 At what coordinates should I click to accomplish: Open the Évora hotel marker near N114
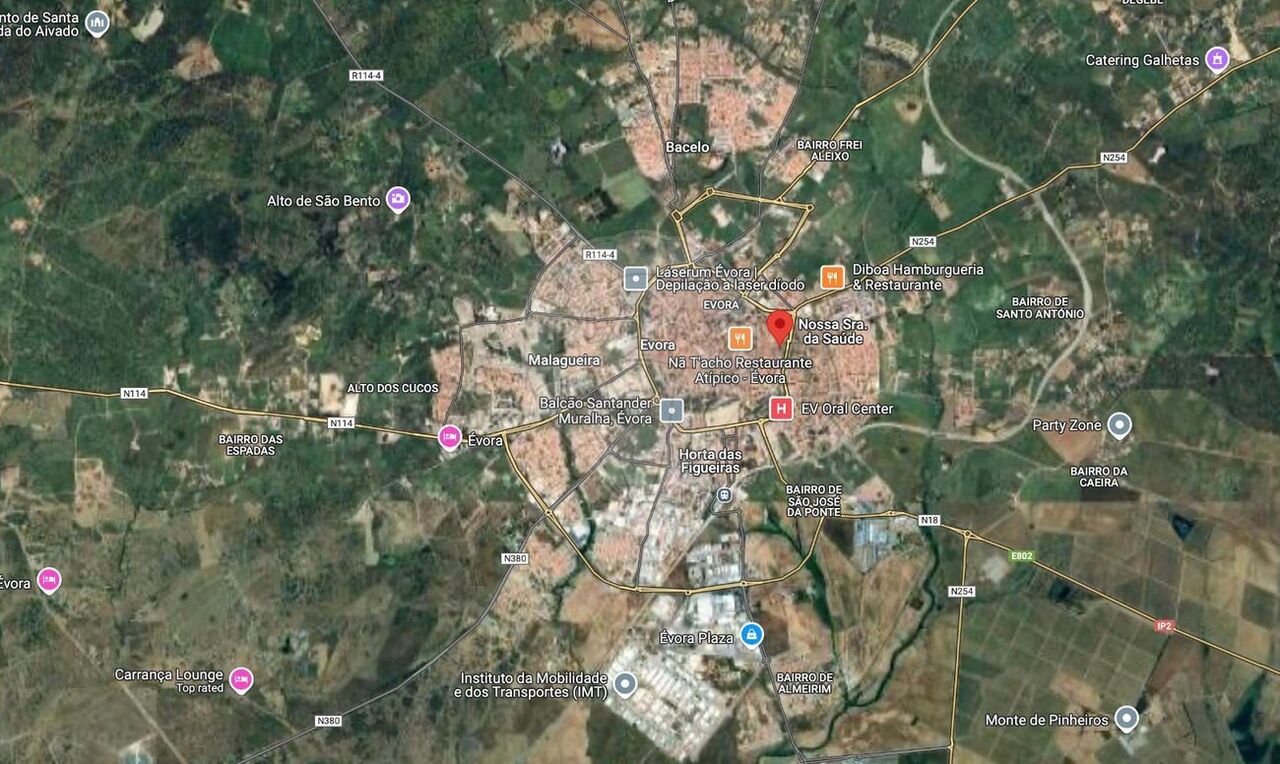(450, 437)
